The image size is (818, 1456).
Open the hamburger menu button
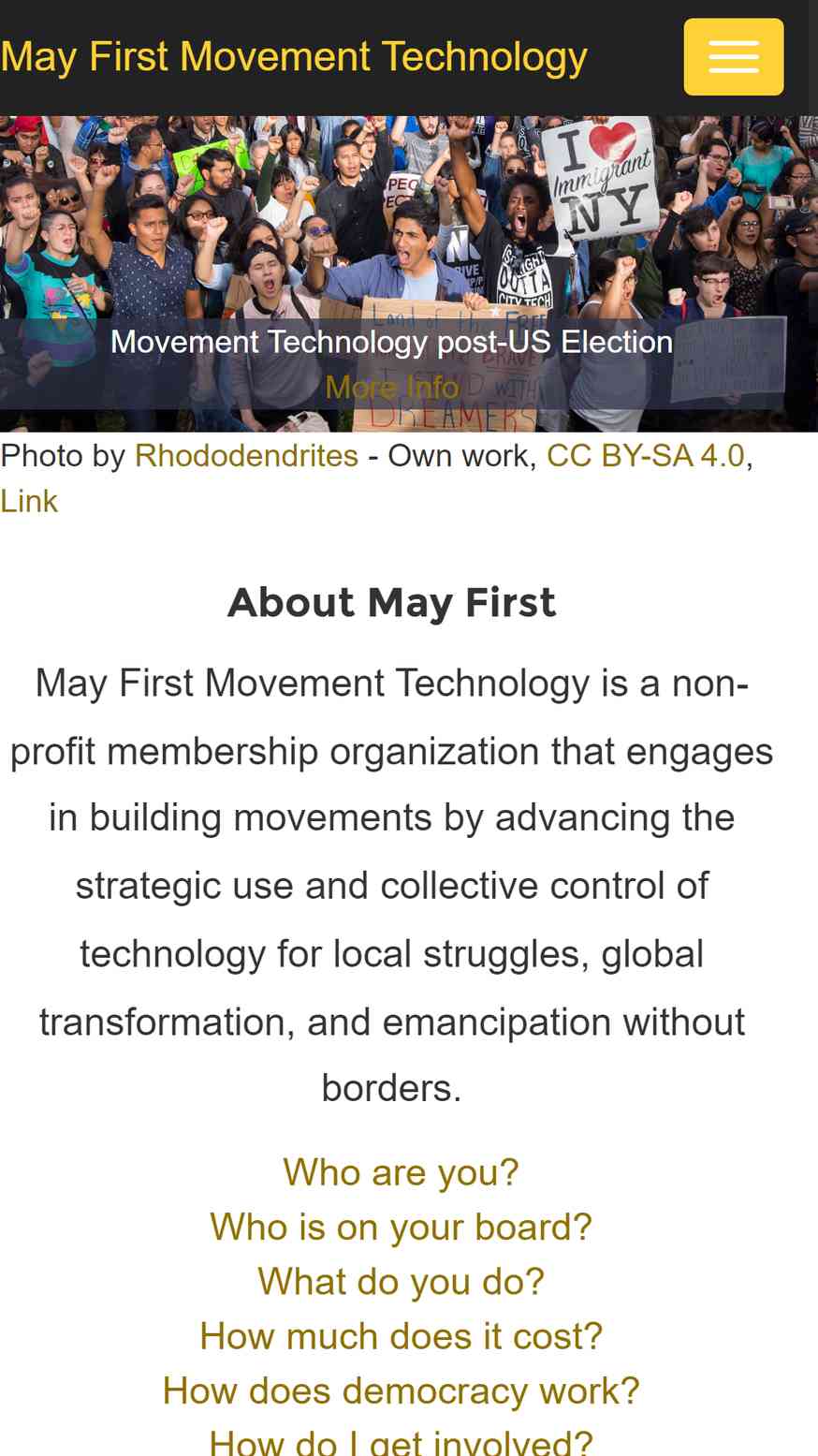coord(733,57)
